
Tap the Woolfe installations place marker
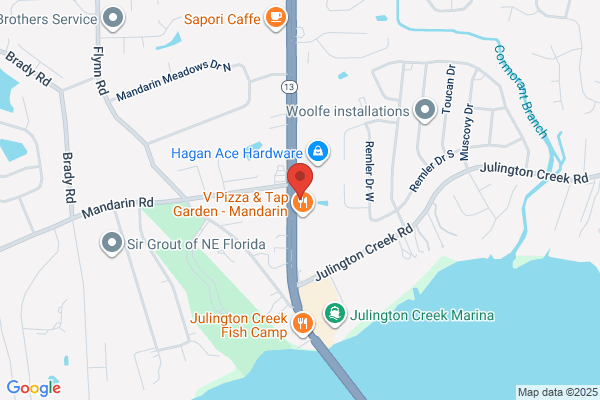click(x=425, y=110)
